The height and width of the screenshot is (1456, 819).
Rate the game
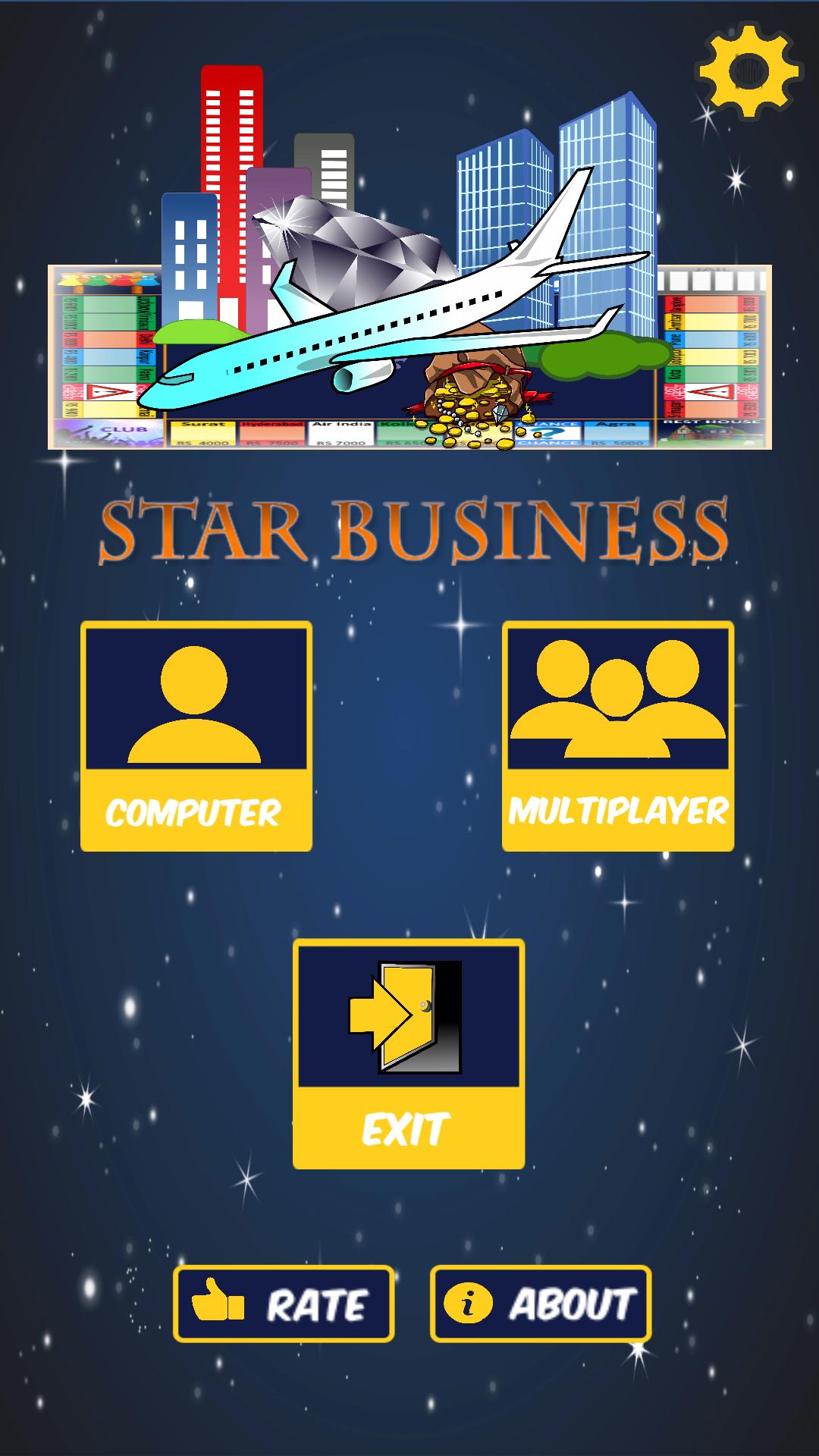(284, 1304)
